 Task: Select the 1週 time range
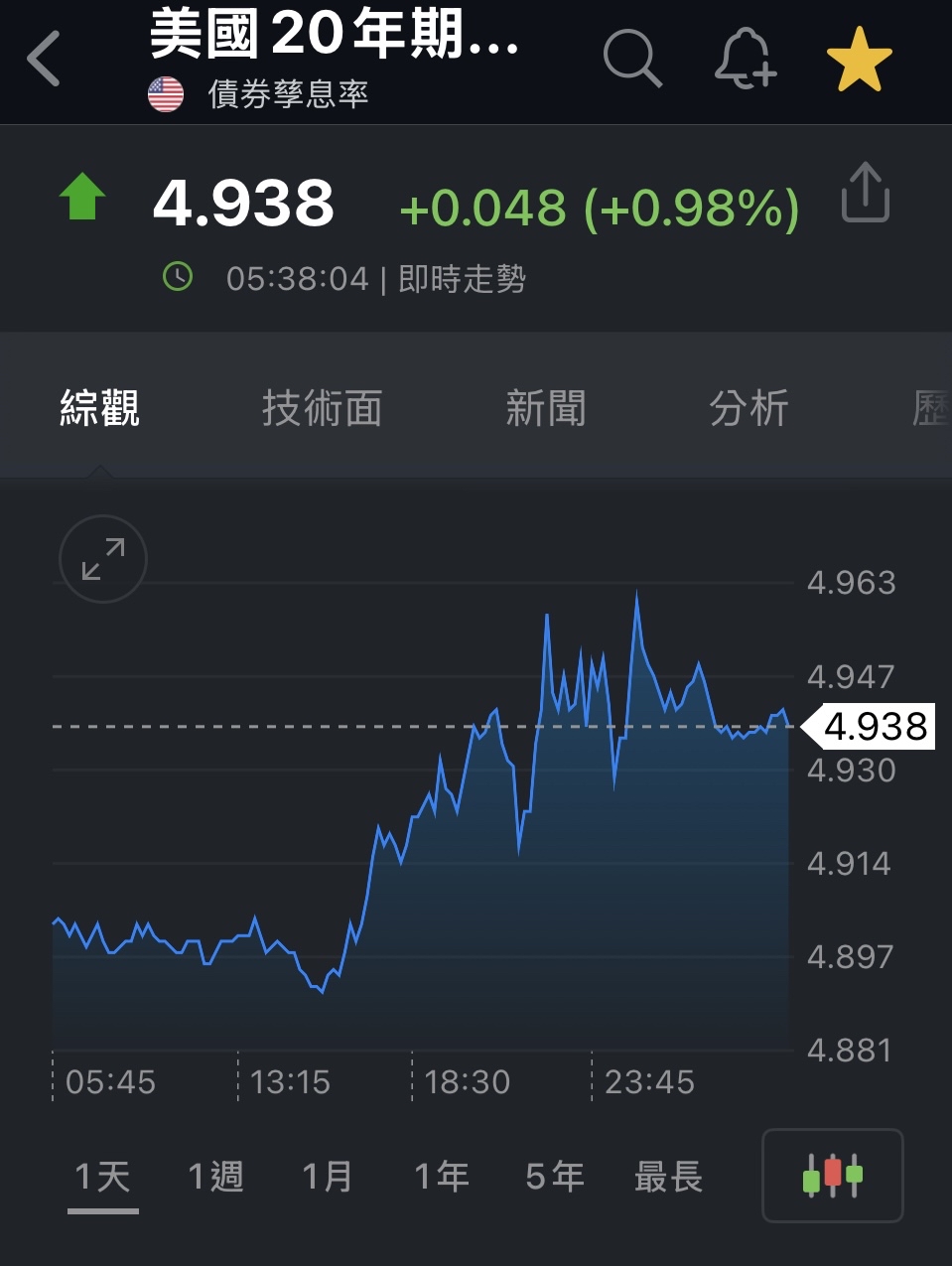pyautogui.click(x=214, y=1177)
